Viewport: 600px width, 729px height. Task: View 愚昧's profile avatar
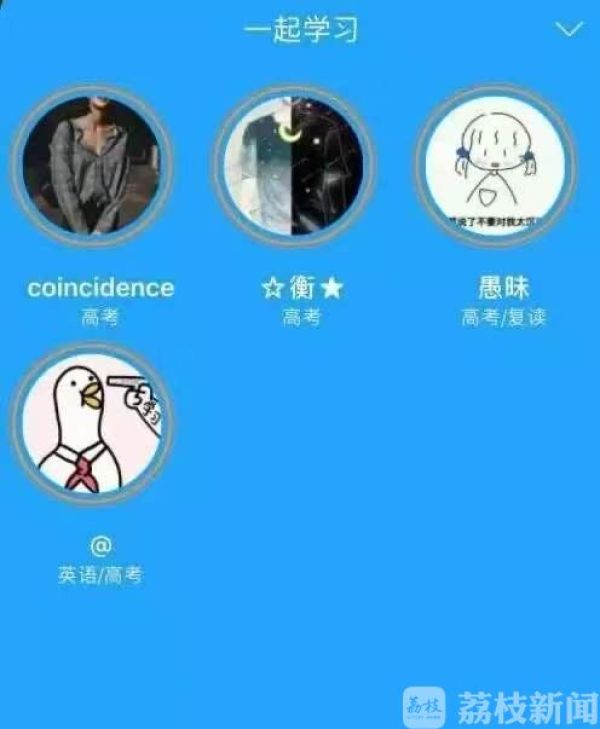tap(495, 166)
